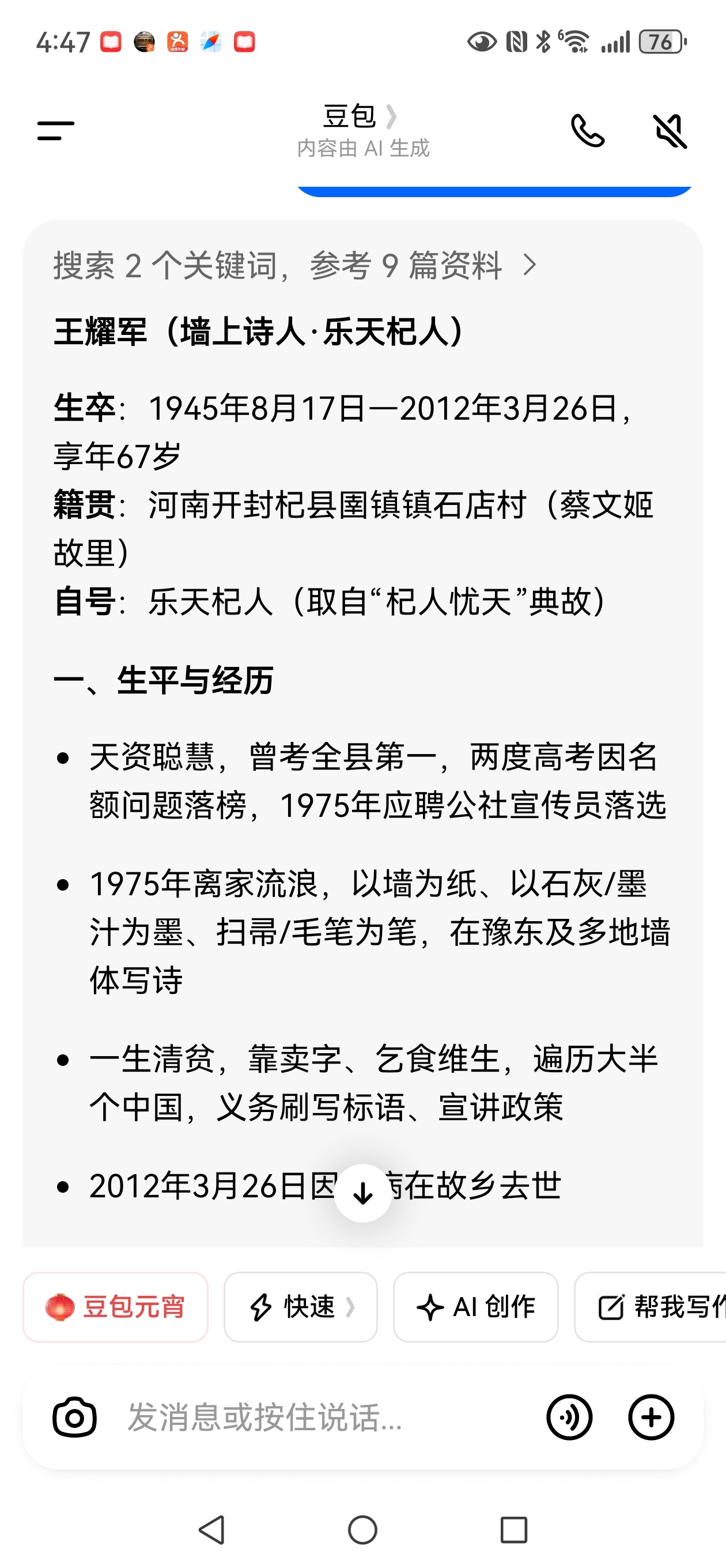The image size is (726, 1568).
Task: Open the camera icon in the input bar
Action: [74, 1417]
